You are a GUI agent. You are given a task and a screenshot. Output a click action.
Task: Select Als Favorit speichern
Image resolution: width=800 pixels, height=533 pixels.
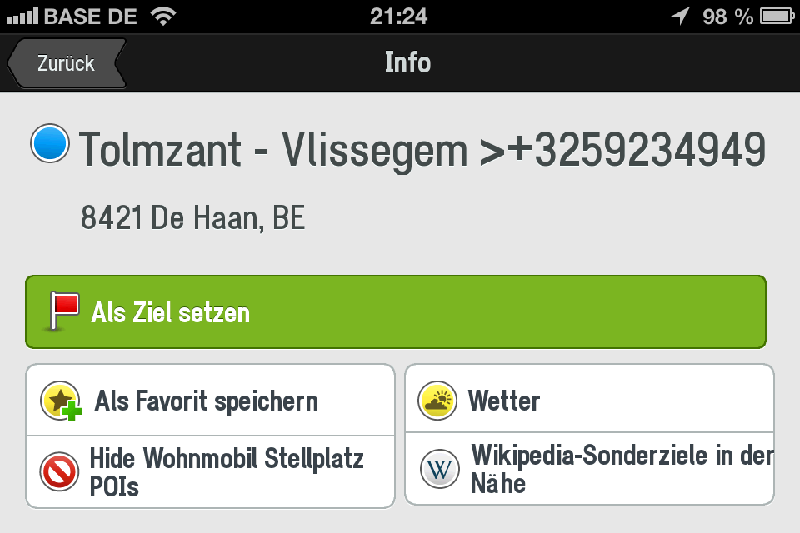[x=210, y=401]
